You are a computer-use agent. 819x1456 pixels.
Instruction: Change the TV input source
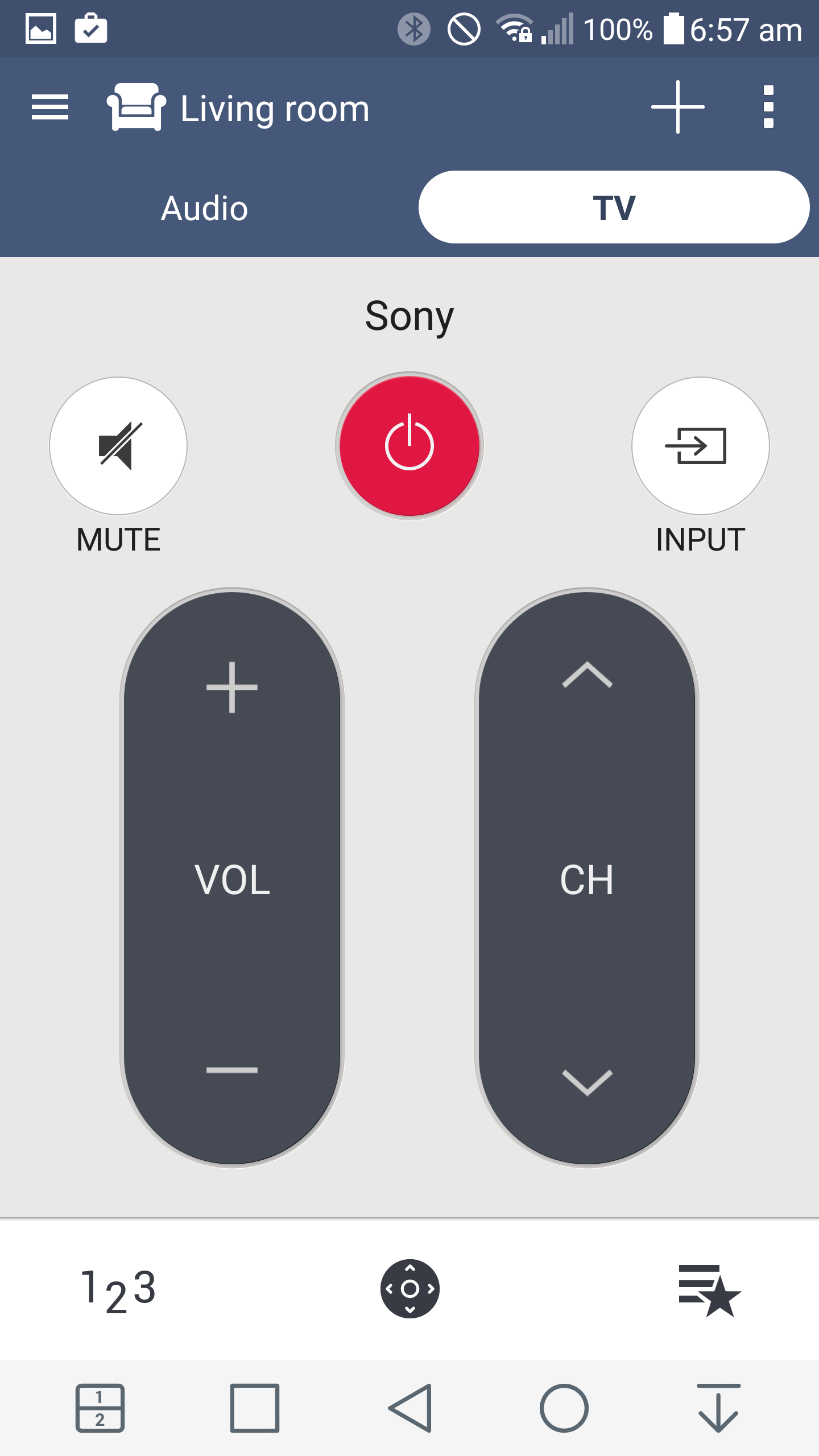pos(700,445)
